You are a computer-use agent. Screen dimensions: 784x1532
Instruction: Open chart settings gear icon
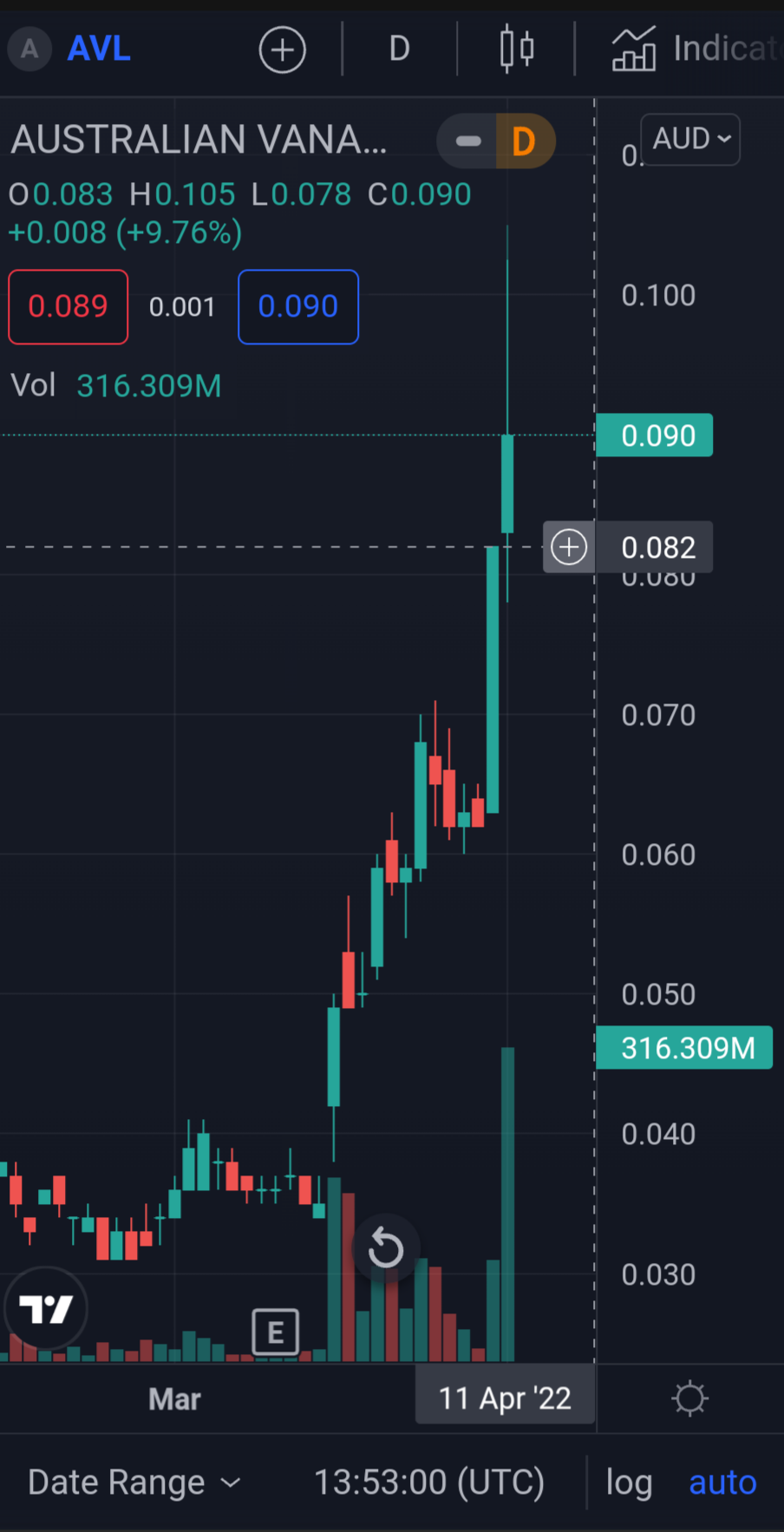point(690,1398)
